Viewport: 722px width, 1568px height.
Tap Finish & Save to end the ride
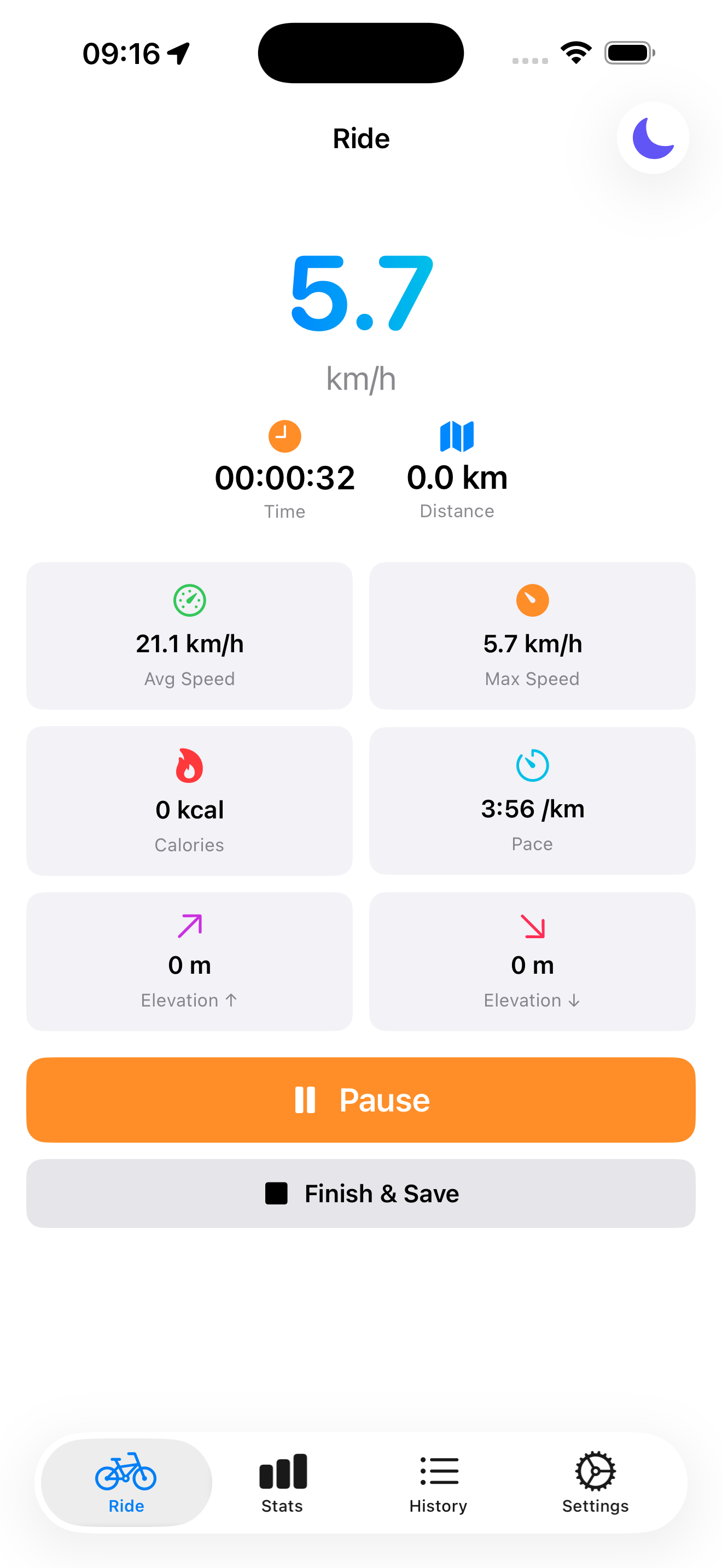pos(360,1193)
